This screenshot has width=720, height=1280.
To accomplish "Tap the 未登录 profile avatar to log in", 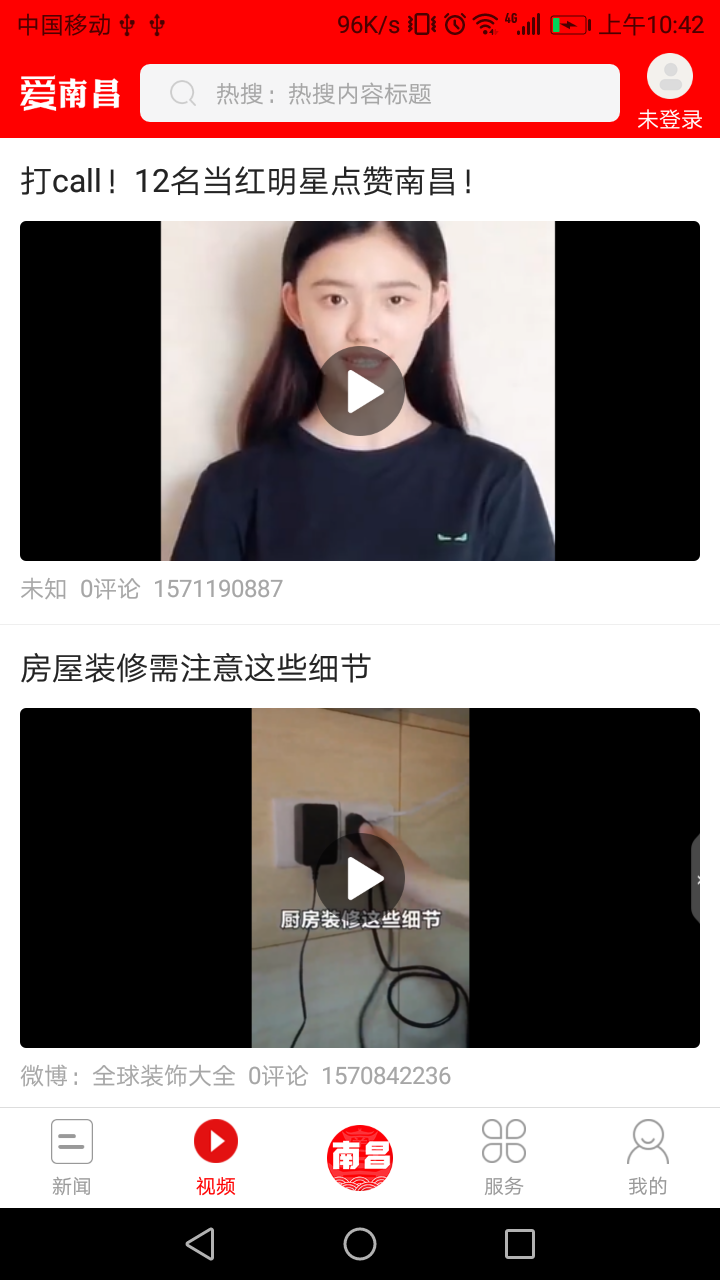I will tap(670, 78).
